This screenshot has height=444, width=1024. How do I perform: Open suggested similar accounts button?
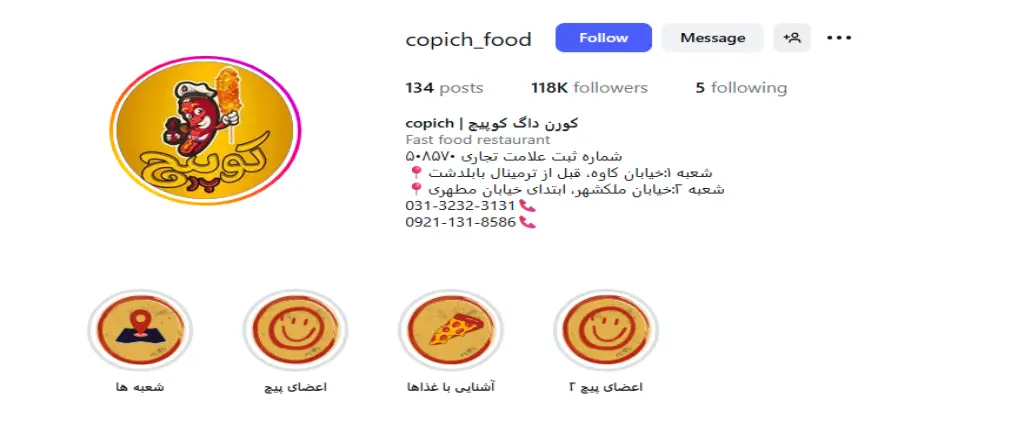(793, 38)
